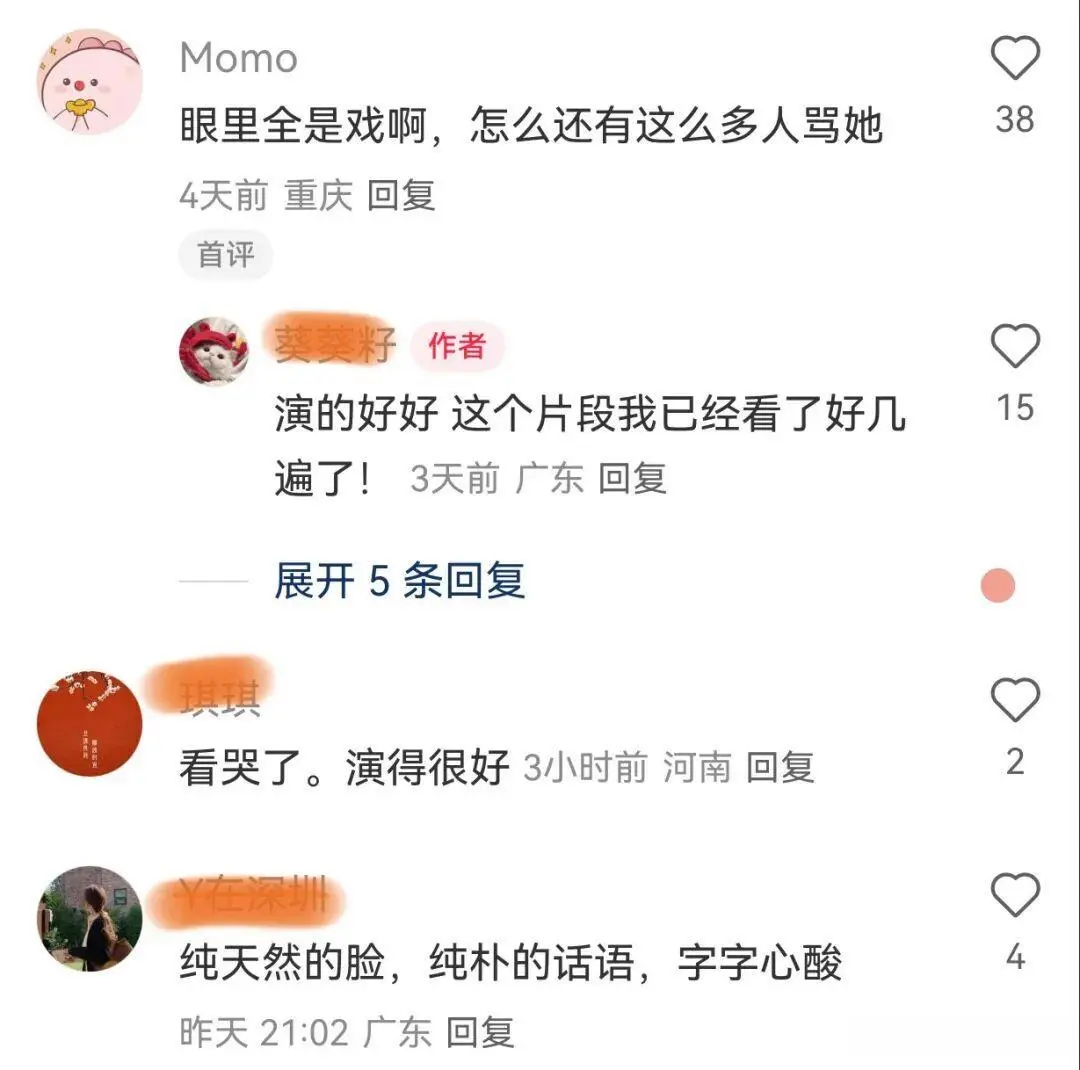
Task: Reply to the 字字心酸 comment
Action: coord(480,1031)
